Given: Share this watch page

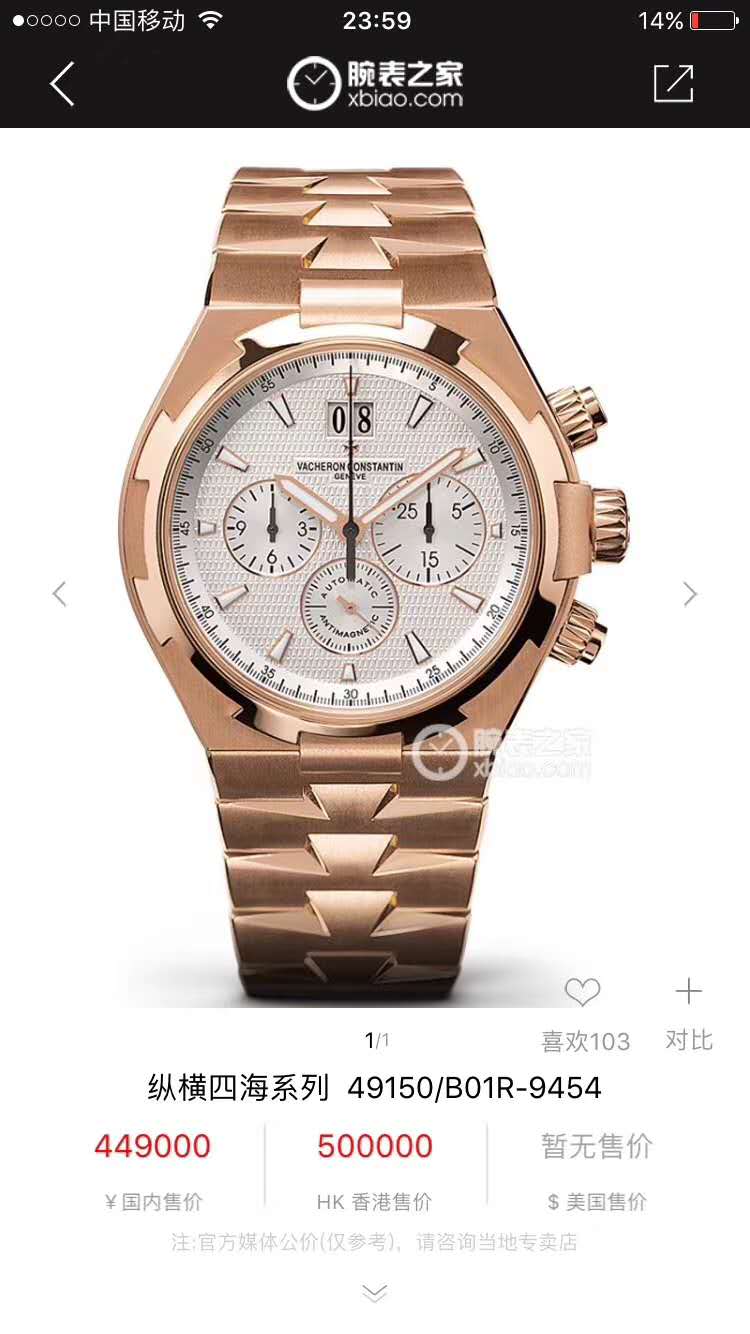Looking at the screenshot, I should click(x=673, y=84).
